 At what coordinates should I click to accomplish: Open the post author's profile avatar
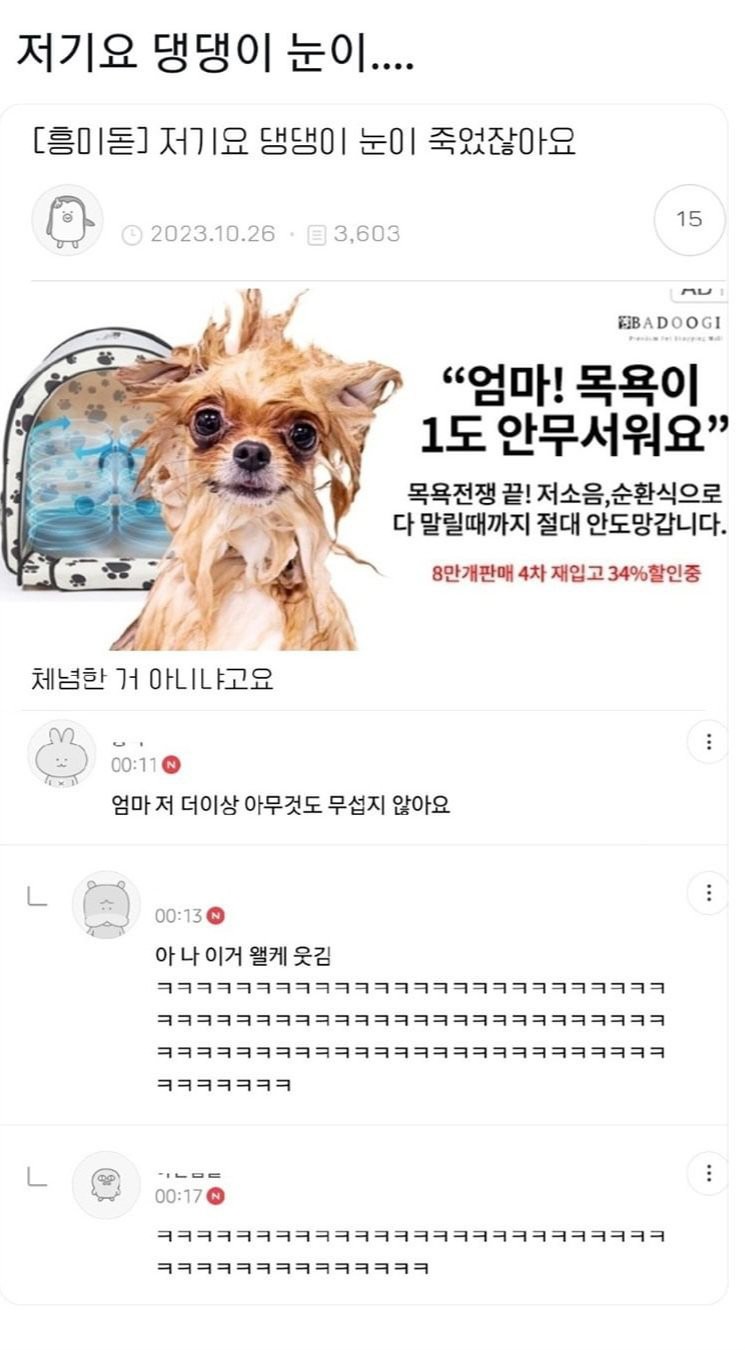coord(67,219)
